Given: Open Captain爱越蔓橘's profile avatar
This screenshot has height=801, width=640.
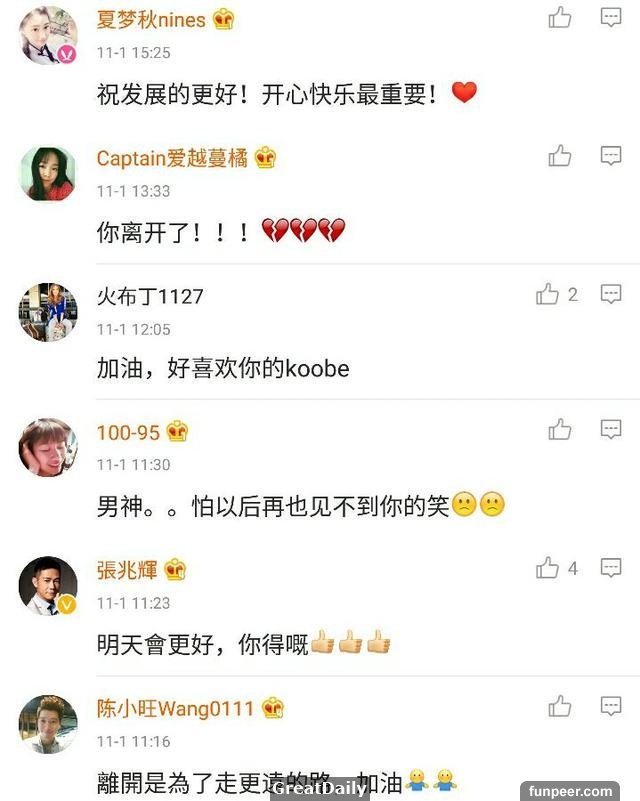Looking at the screenshot, I should pos(48,173).
